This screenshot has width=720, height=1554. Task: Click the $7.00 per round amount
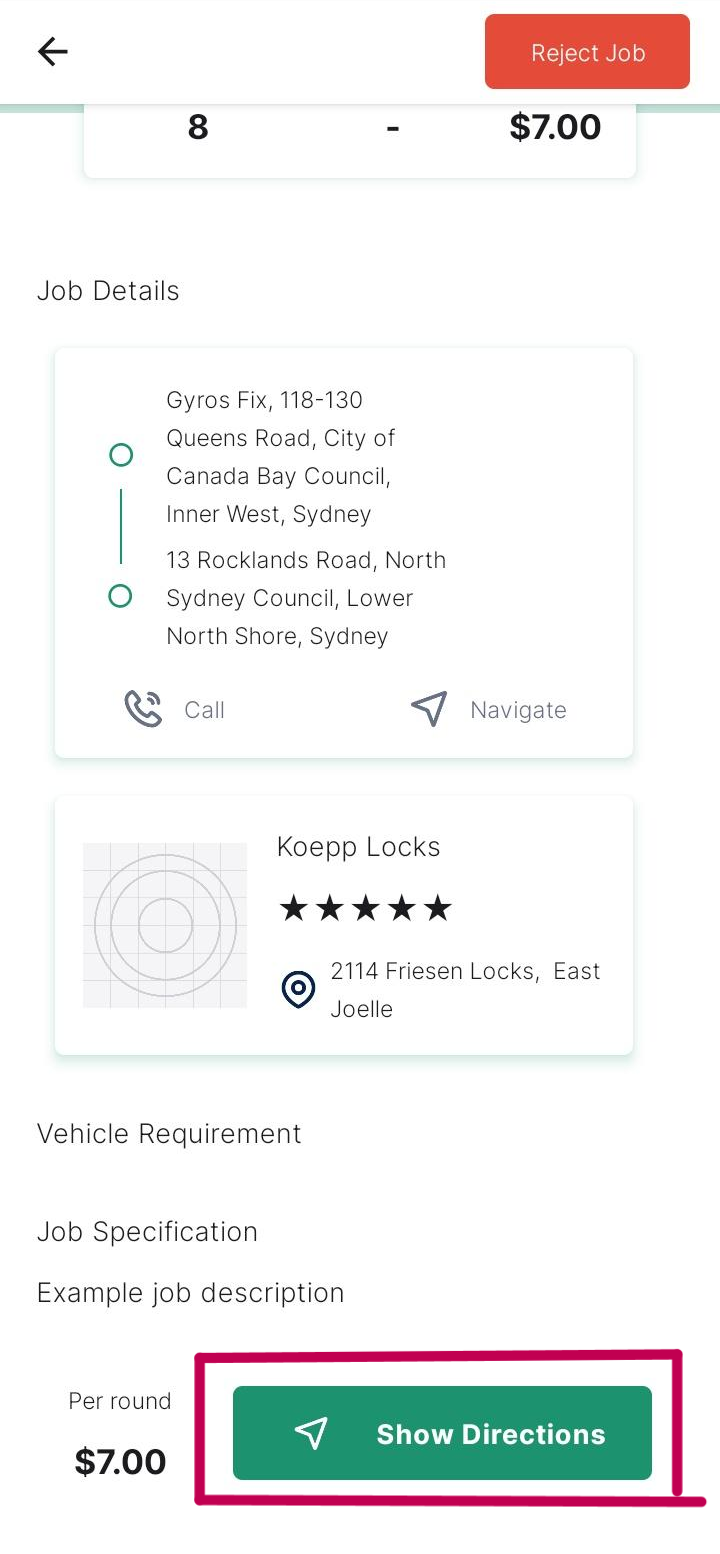[x=120, y=1461]
